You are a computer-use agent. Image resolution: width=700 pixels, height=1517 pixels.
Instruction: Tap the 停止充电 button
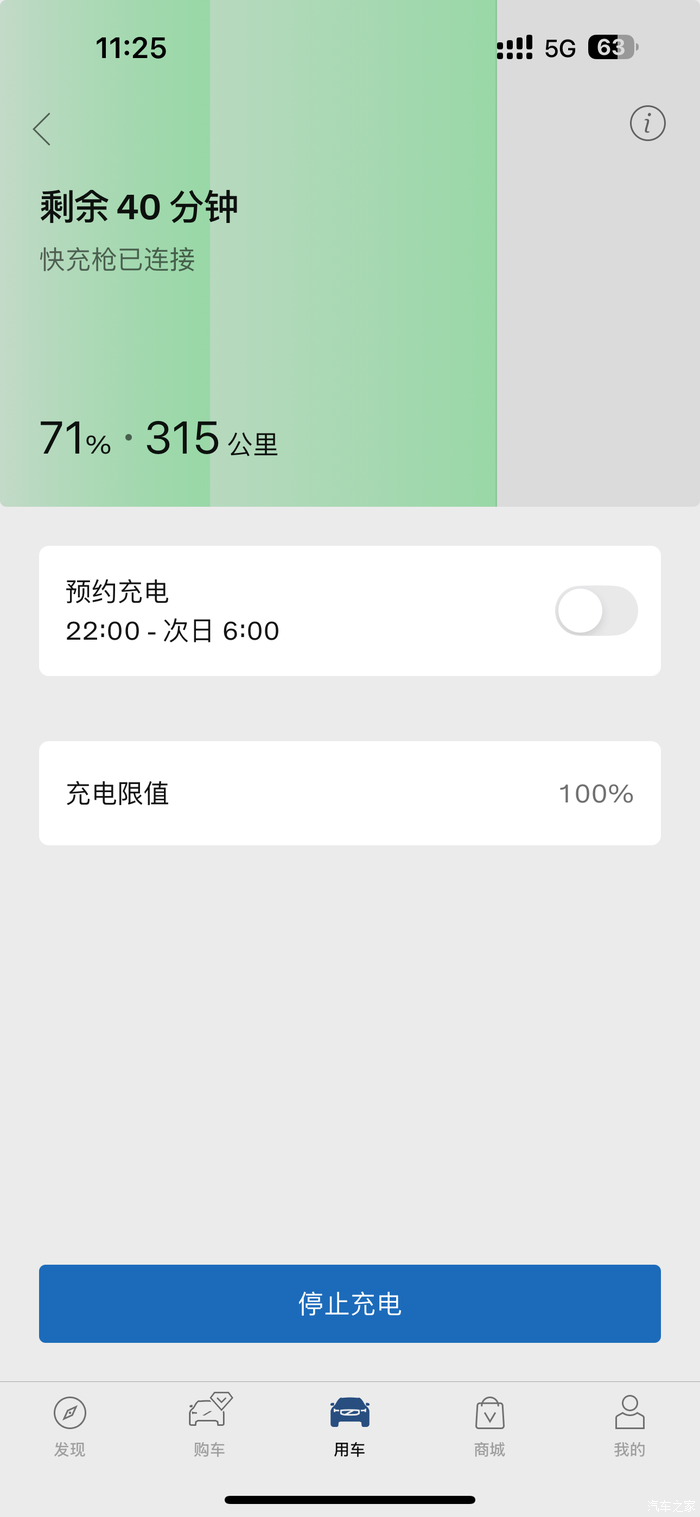(350, 1303)
